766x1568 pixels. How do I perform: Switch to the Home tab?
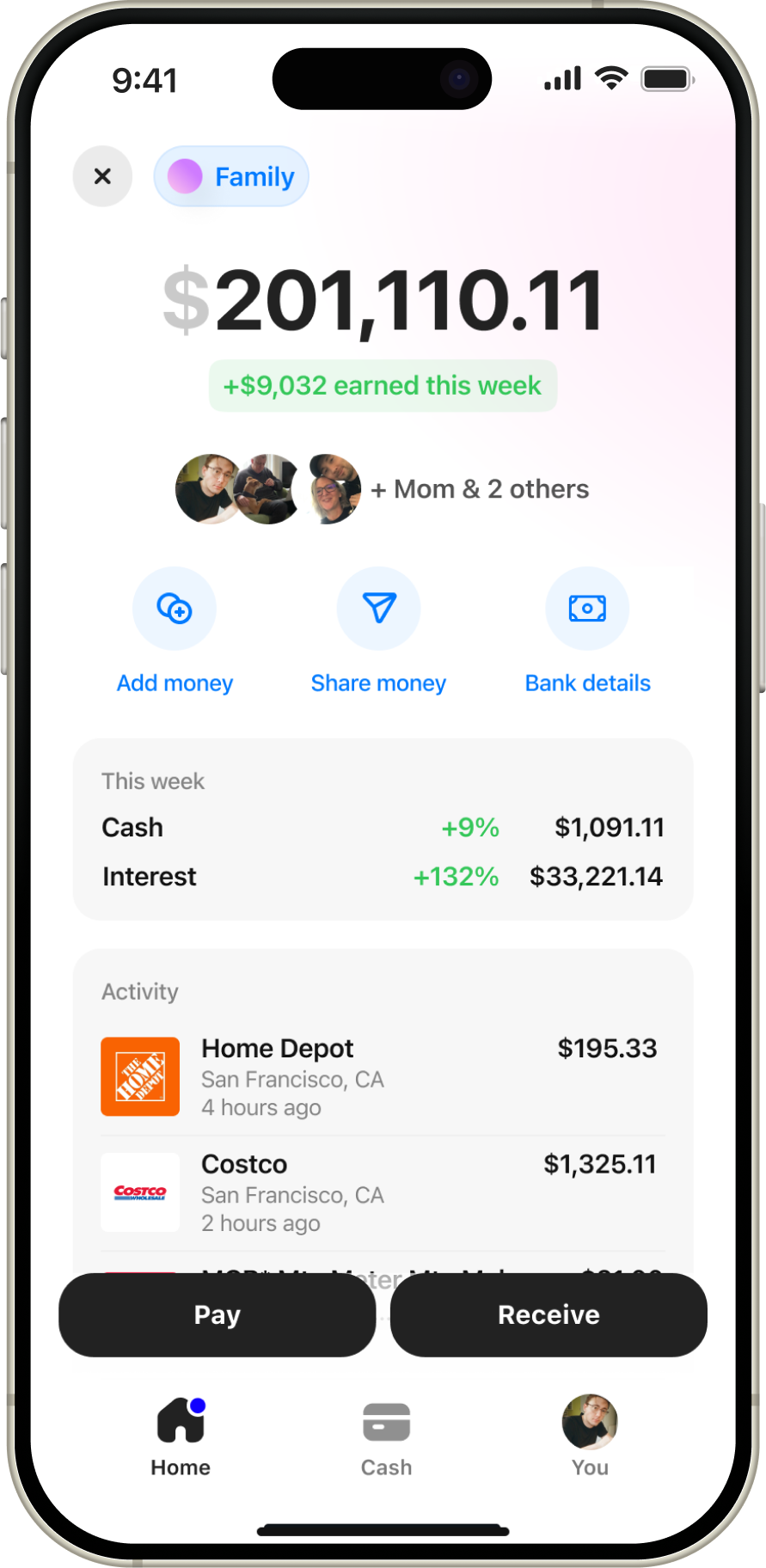pos(181,1436)
